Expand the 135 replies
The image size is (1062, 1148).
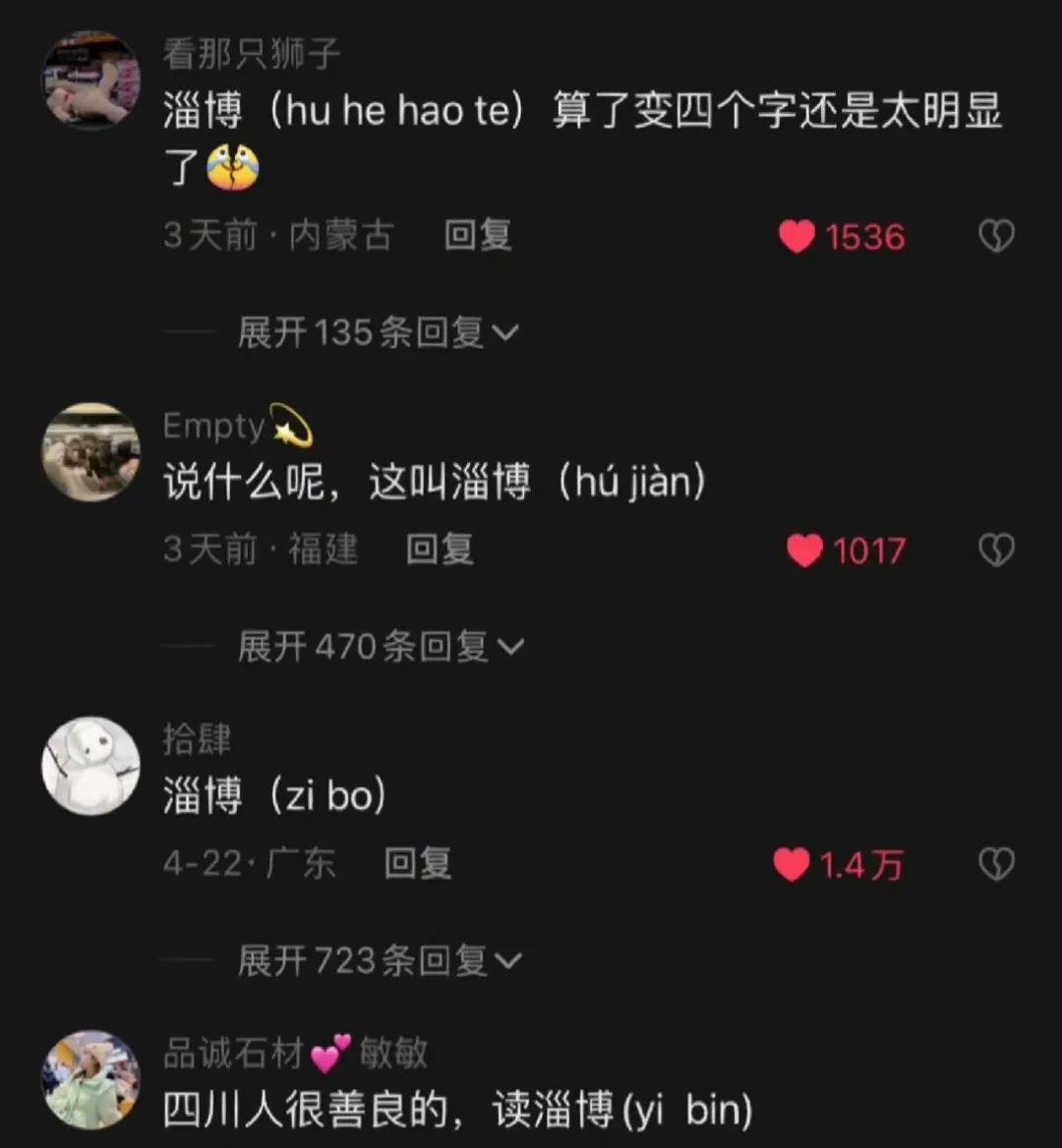point(378,333)
